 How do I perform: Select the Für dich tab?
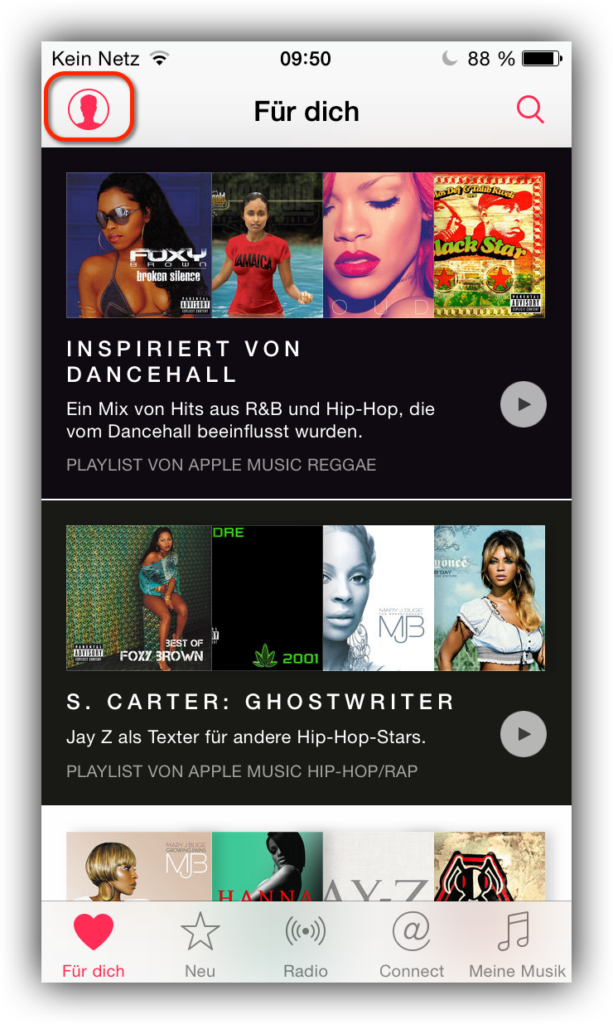coord(93,943)
